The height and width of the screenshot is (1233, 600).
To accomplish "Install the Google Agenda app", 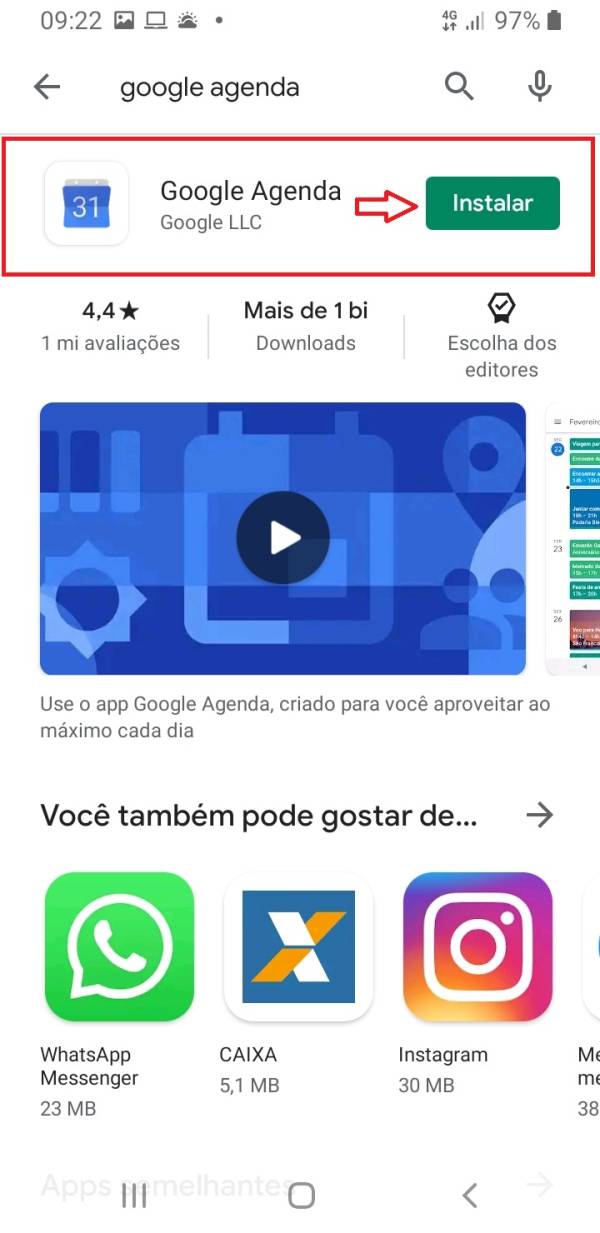I will tap(492, 203).
